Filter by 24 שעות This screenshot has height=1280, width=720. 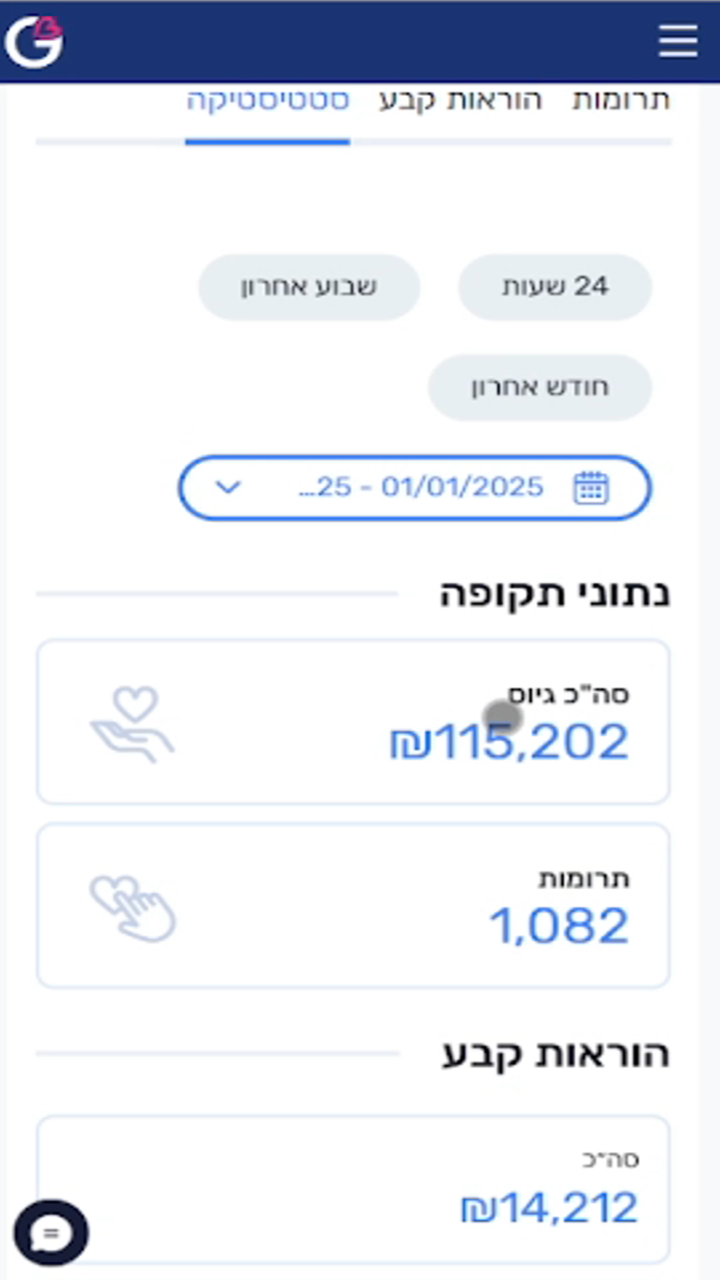[x=555, y=287]
